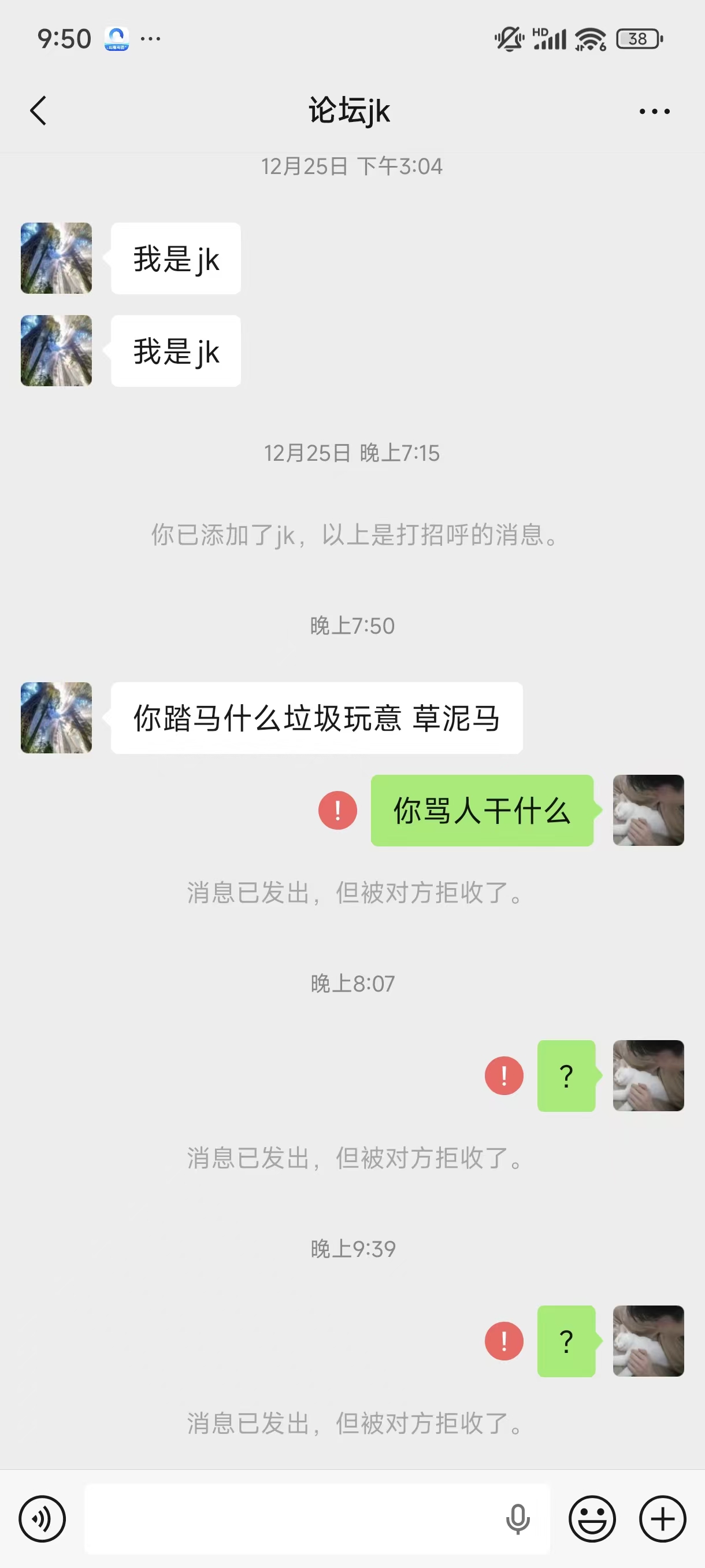This screenshot has height=1568, width=705.
Task: Open the chat settings via the three-dot menu
Action: tap(654, 111)
